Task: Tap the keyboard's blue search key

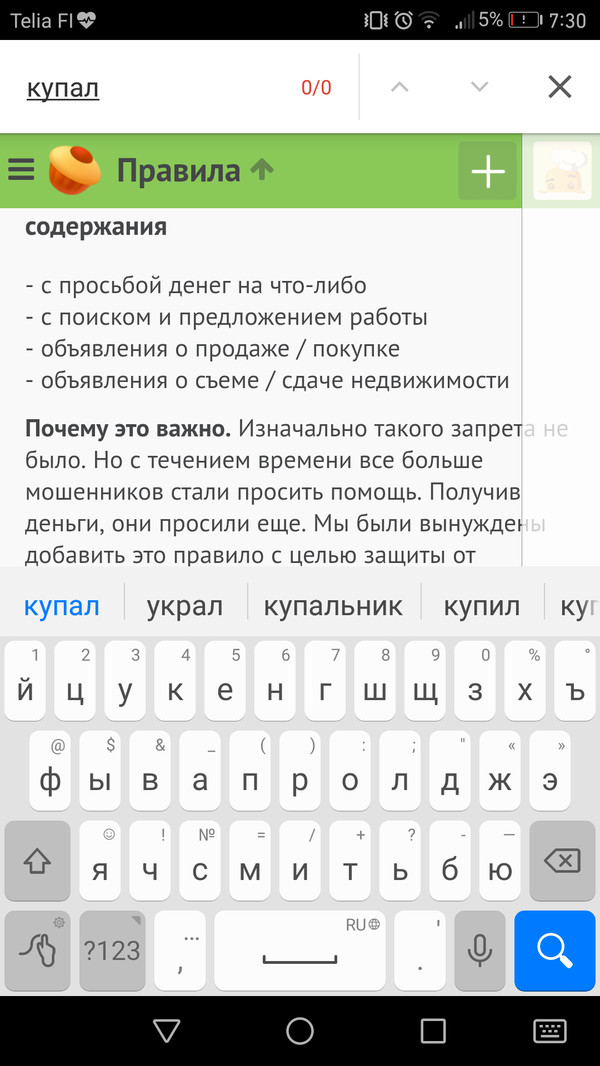Action: 553,949
